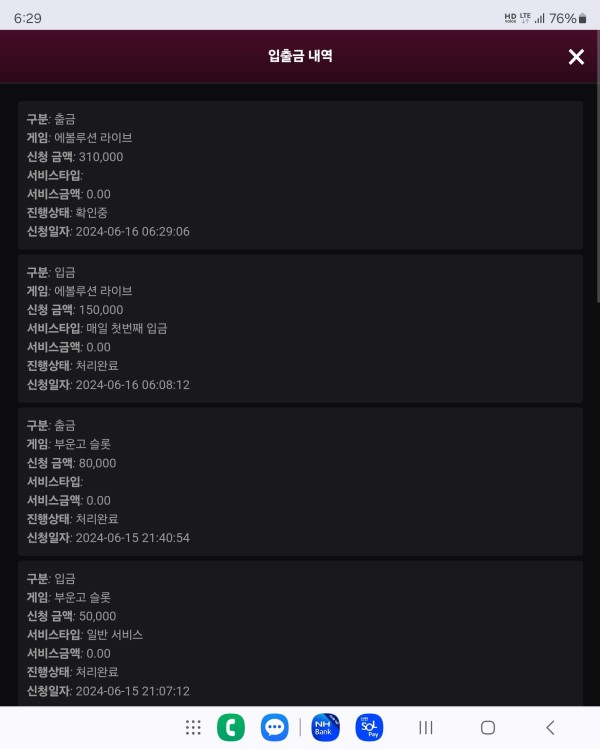Show recent apps

[426, 727]
